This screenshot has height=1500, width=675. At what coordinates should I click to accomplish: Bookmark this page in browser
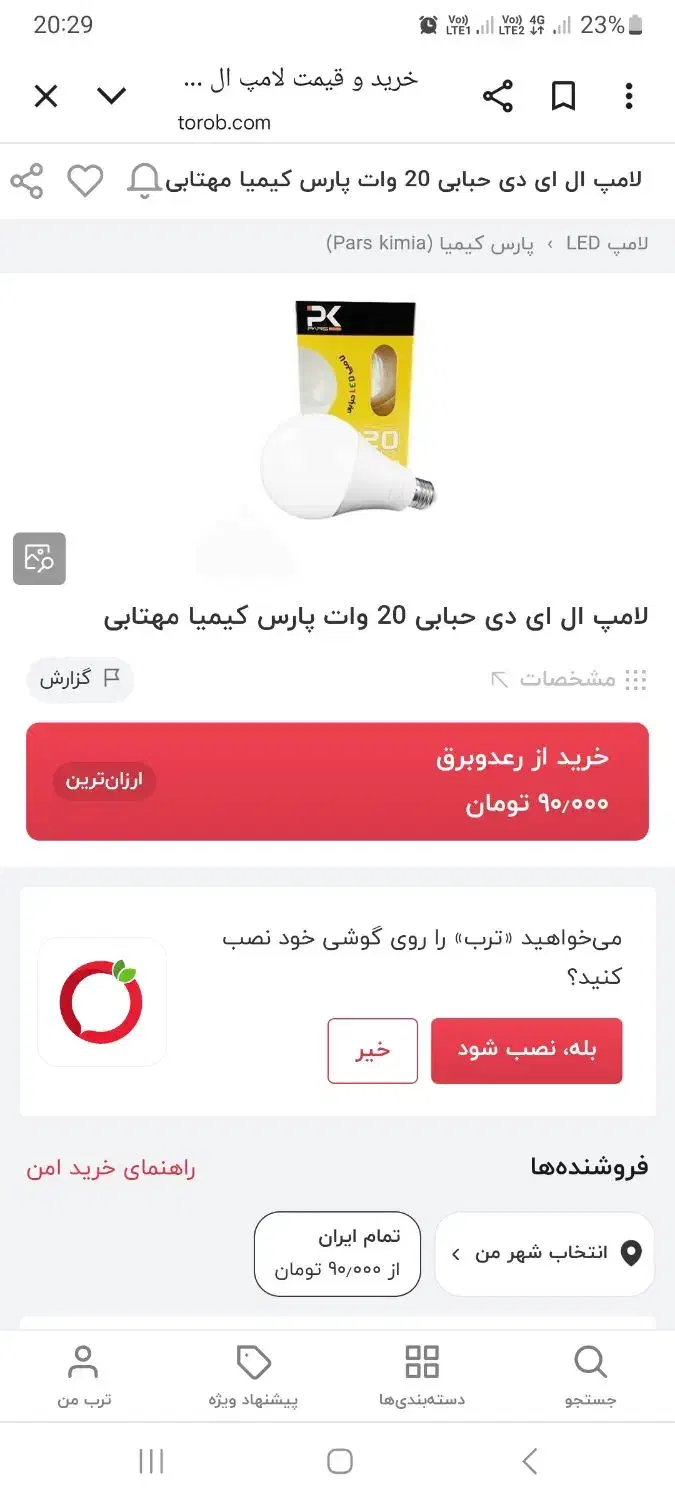[563, 96]
